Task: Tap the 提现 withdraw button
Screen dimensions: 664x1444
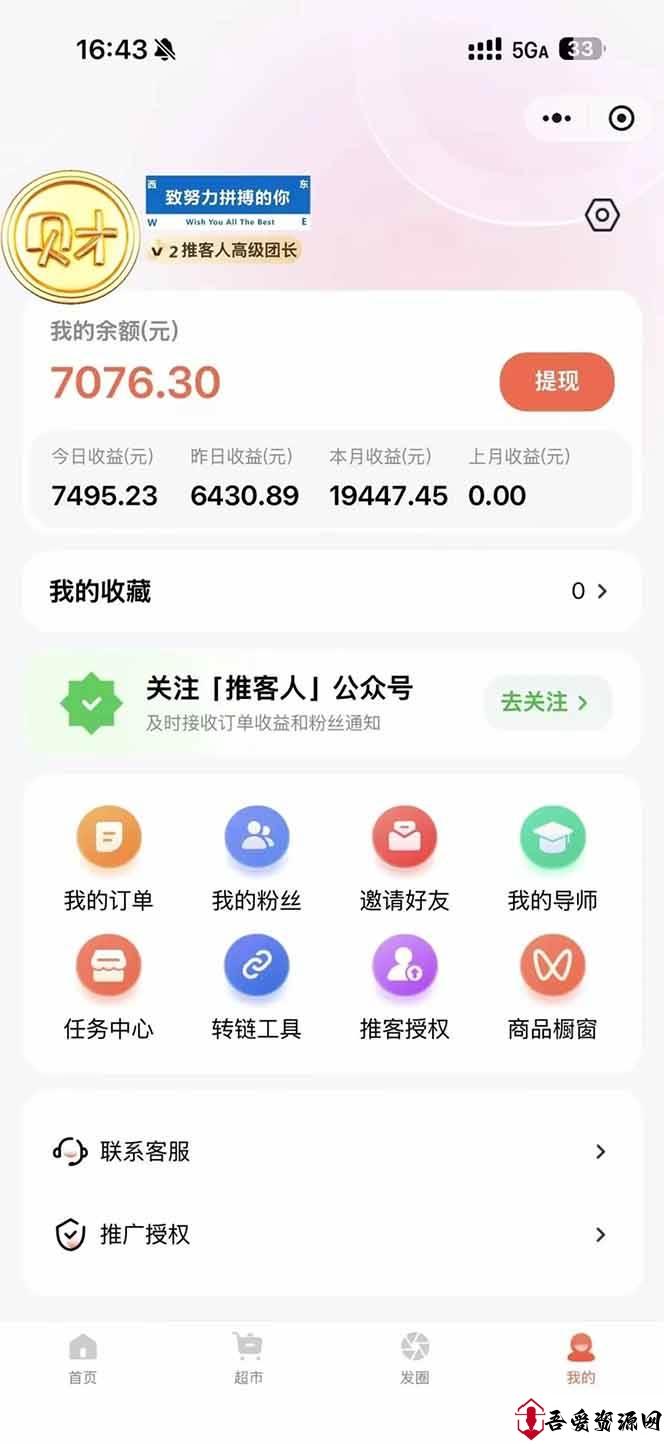Action: point(557,381)
